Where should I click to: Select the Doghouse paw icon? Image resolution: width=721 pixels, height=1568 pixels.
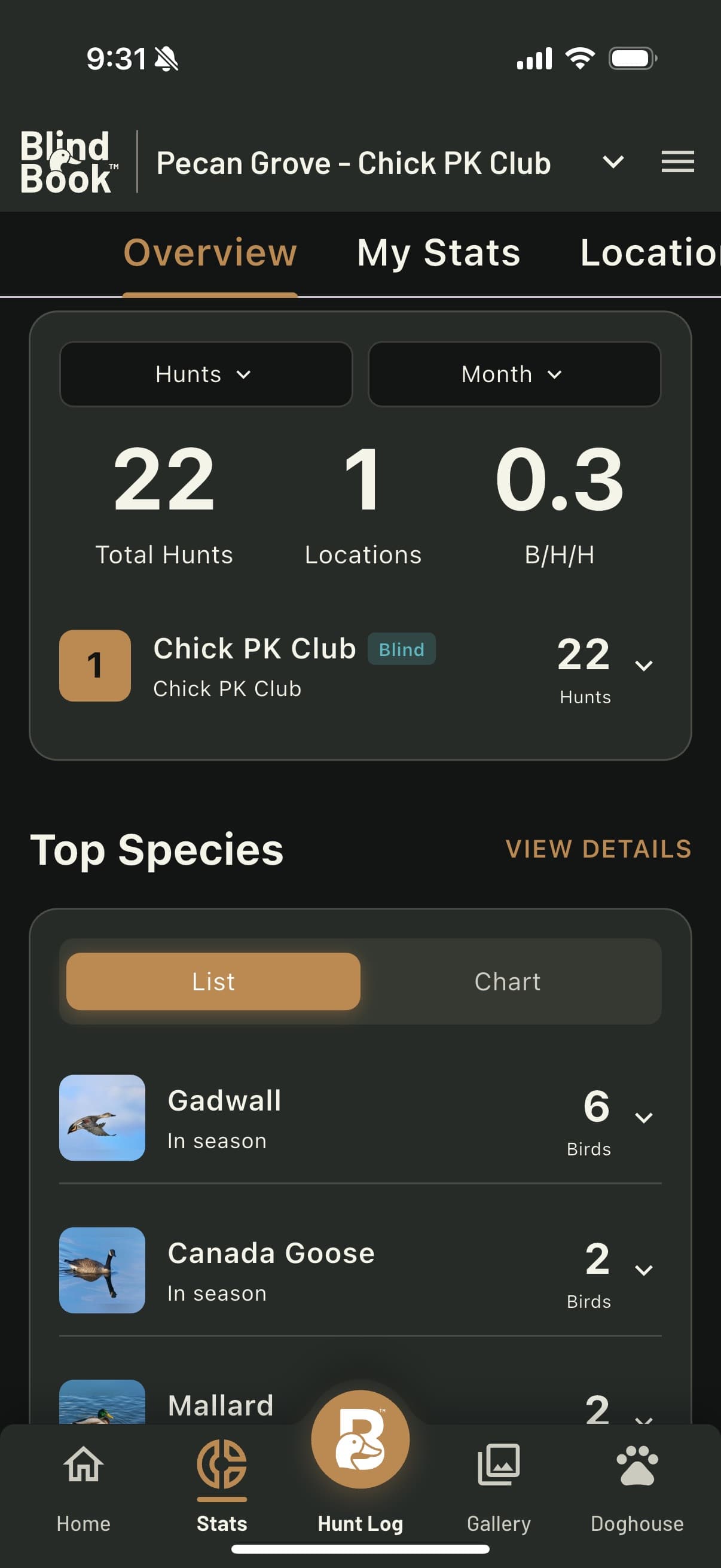coord(637,1479)
